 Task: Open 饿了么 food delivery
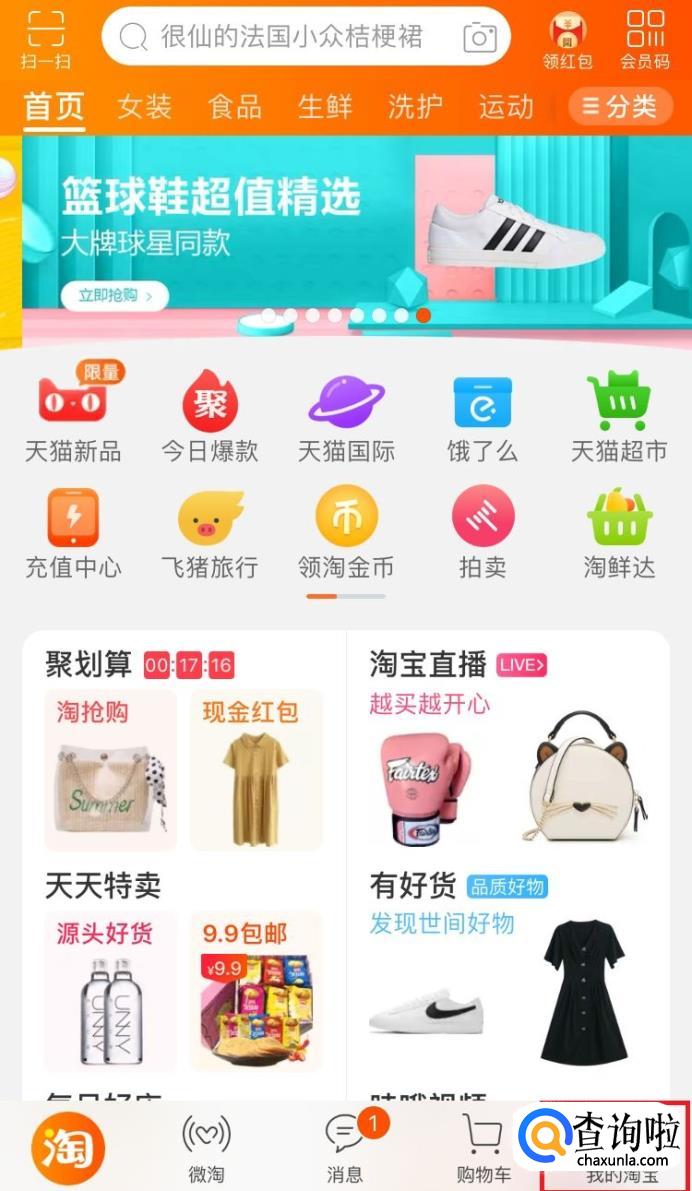point(482,418)
